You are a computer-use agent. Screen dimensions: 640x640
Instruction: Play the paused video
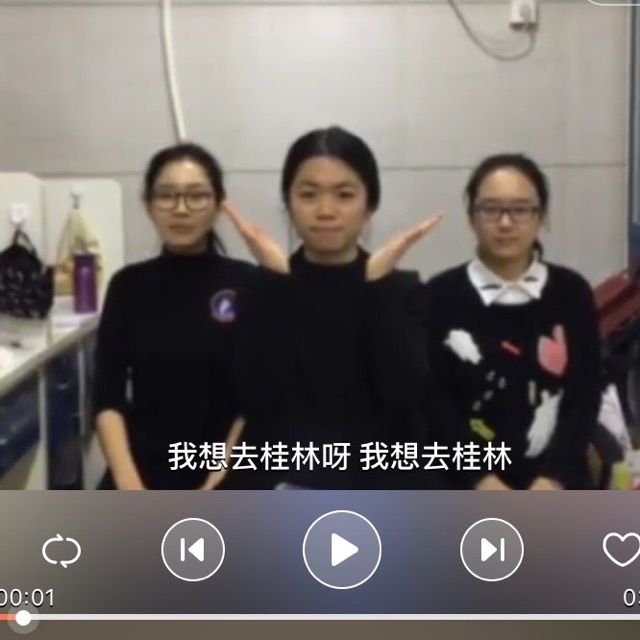342,549
